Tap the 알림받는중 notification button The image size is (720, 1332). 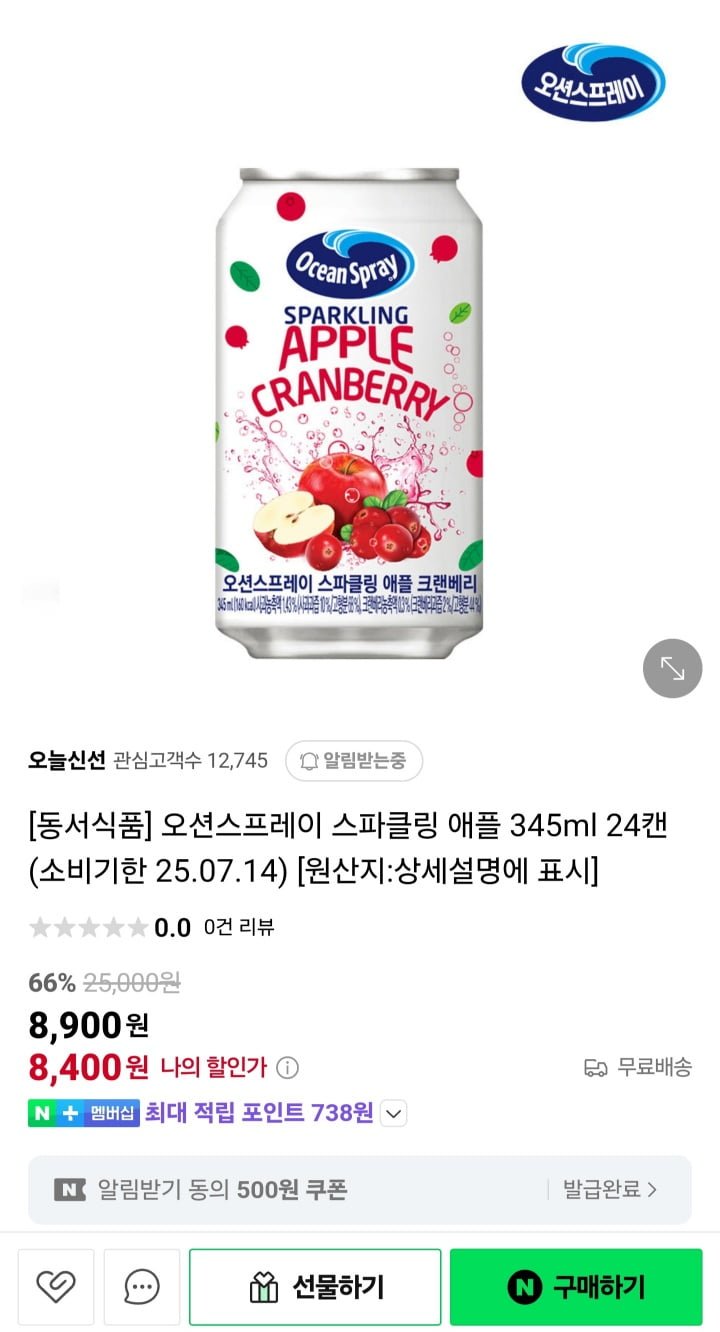[x=354, y=761]
